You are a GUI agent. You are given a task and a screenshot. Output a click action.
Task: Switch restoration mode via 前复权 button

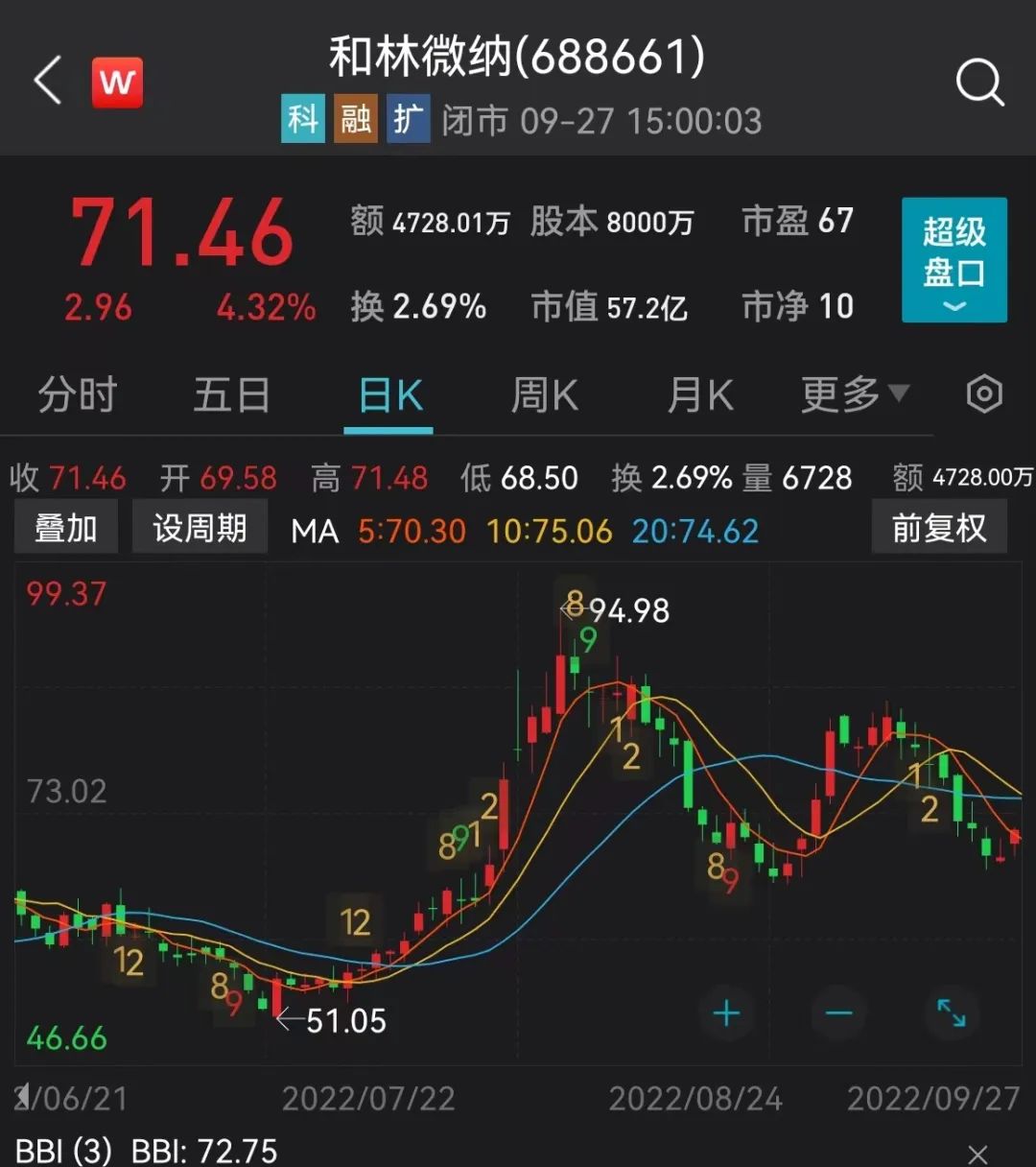(x=939, y=526)
